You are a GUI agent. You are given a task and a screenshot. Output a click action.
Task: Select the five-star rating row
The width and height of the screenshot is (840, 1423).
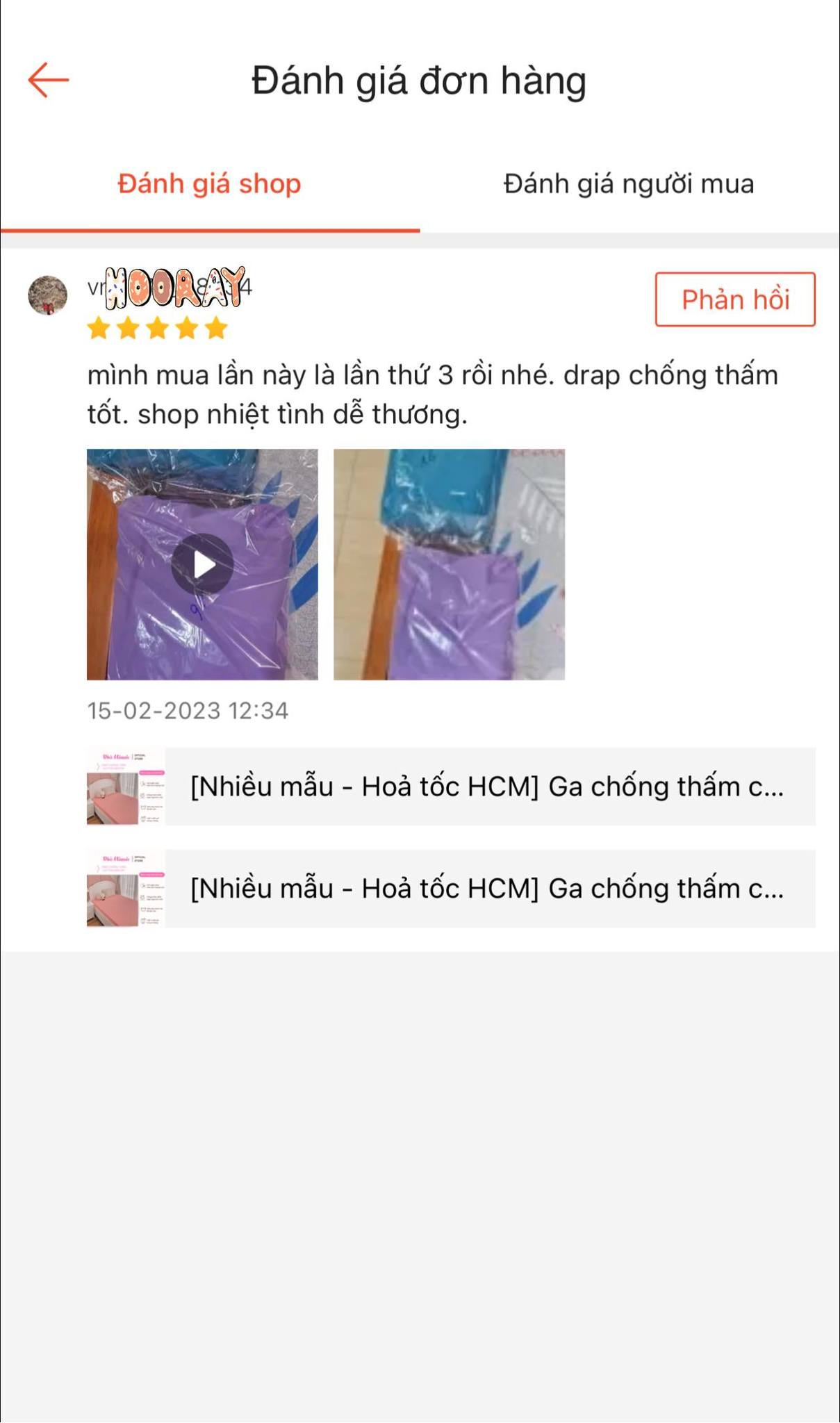click(155, 327)
